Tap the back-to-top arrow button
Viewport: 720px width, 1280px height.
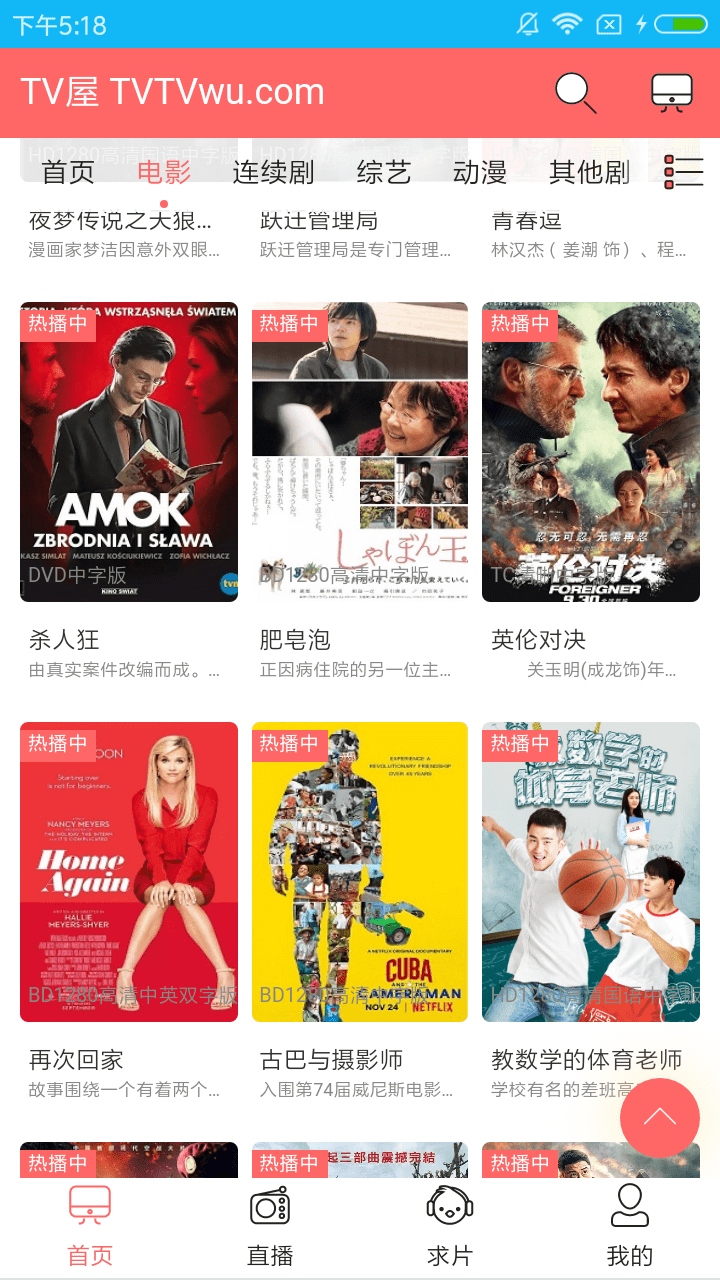[x=659, y=1117]
